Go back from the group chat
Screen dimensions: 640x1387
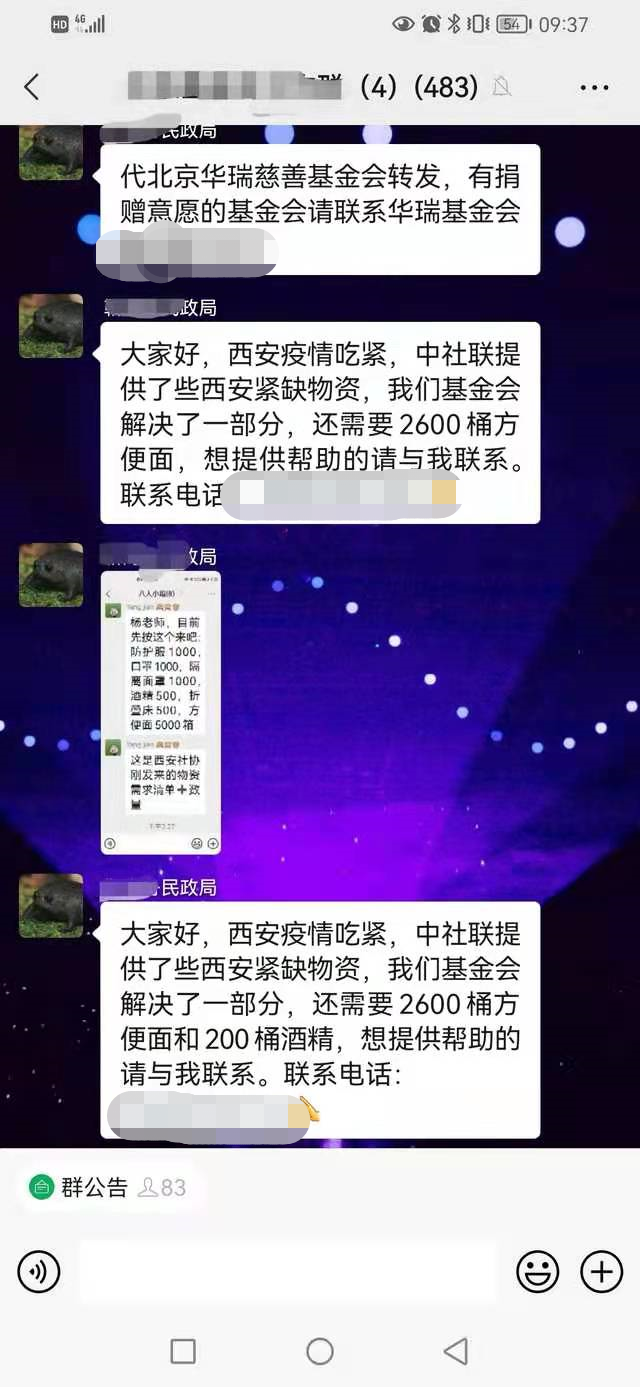click(31, 87)
